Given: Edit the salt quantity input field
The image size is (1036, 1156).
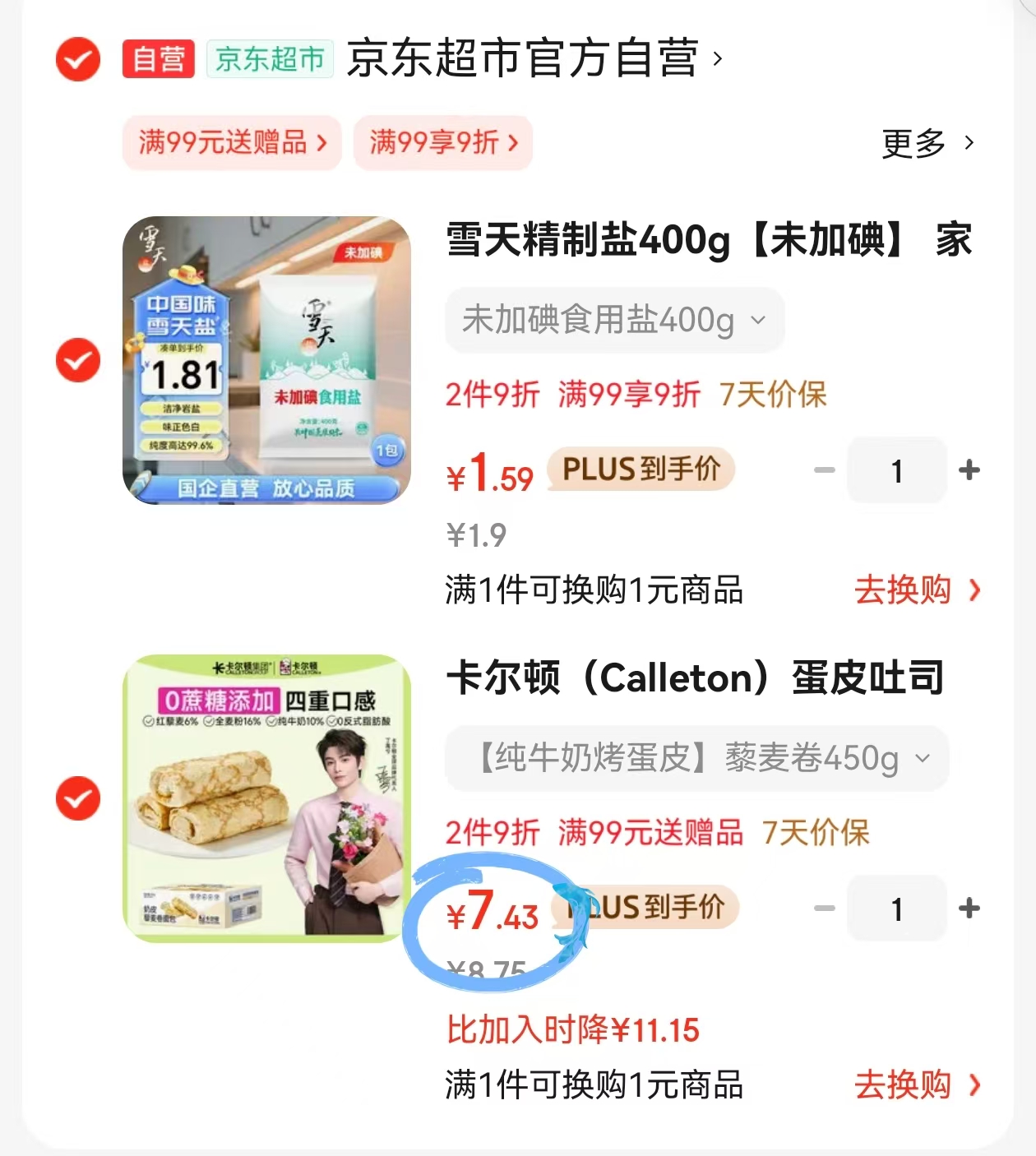Looking at the screenshot, I should (x=896, y=470).
